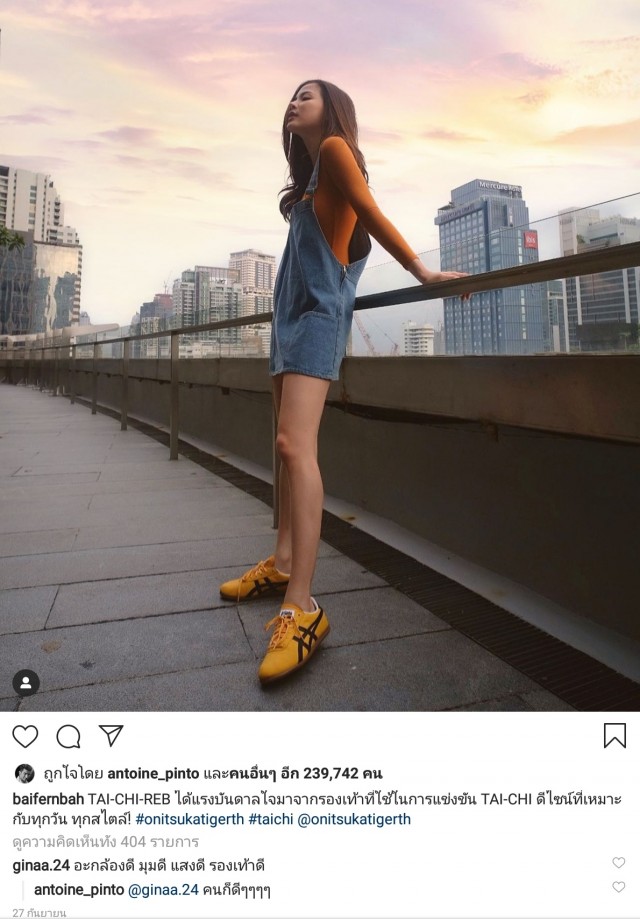Show tagged people on the photo
Screen dimensions: 640x919
point(26,682)
